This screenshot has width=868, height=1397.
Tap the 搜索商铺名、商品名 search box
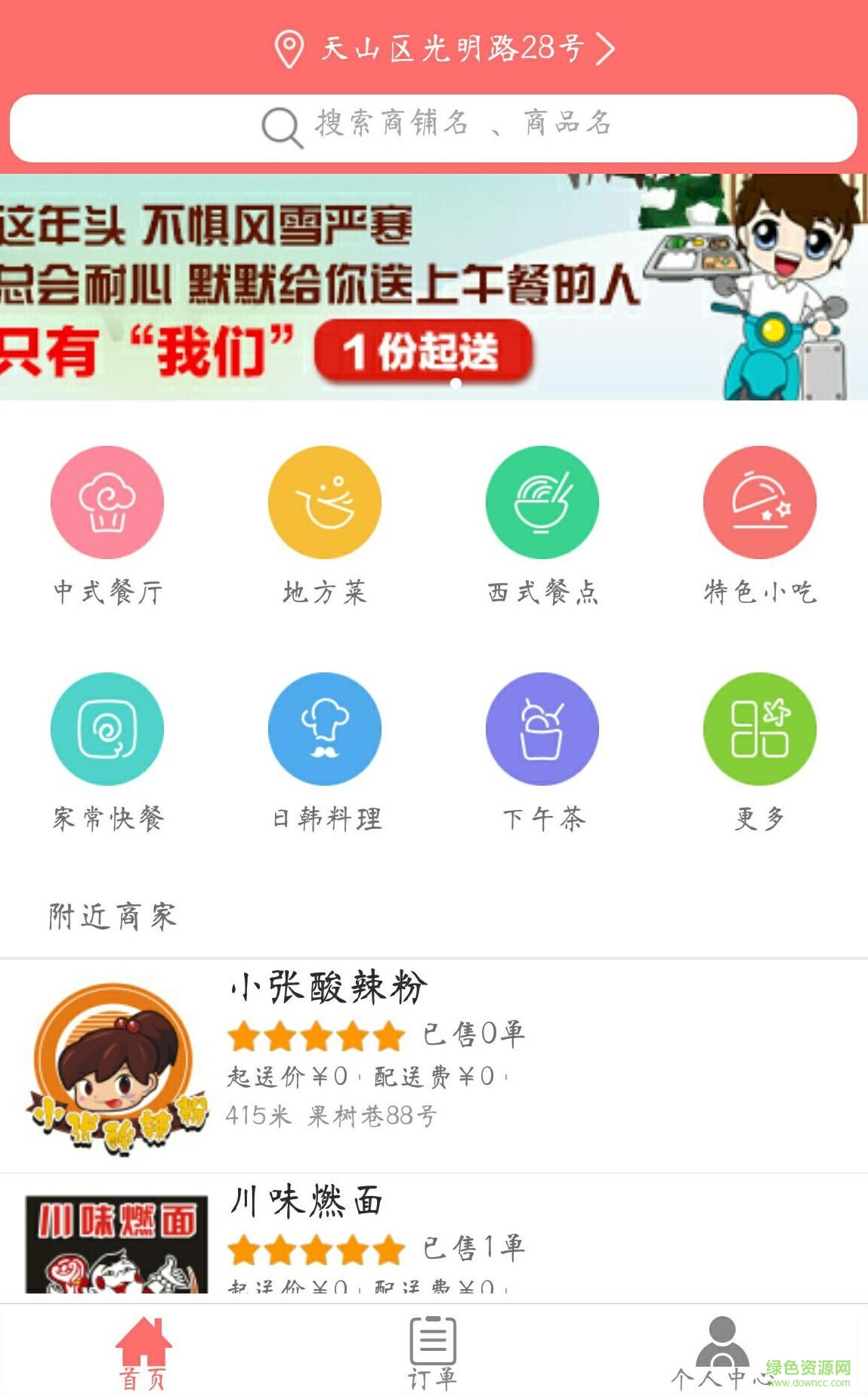pyautogui.click(x=434, y=127)
